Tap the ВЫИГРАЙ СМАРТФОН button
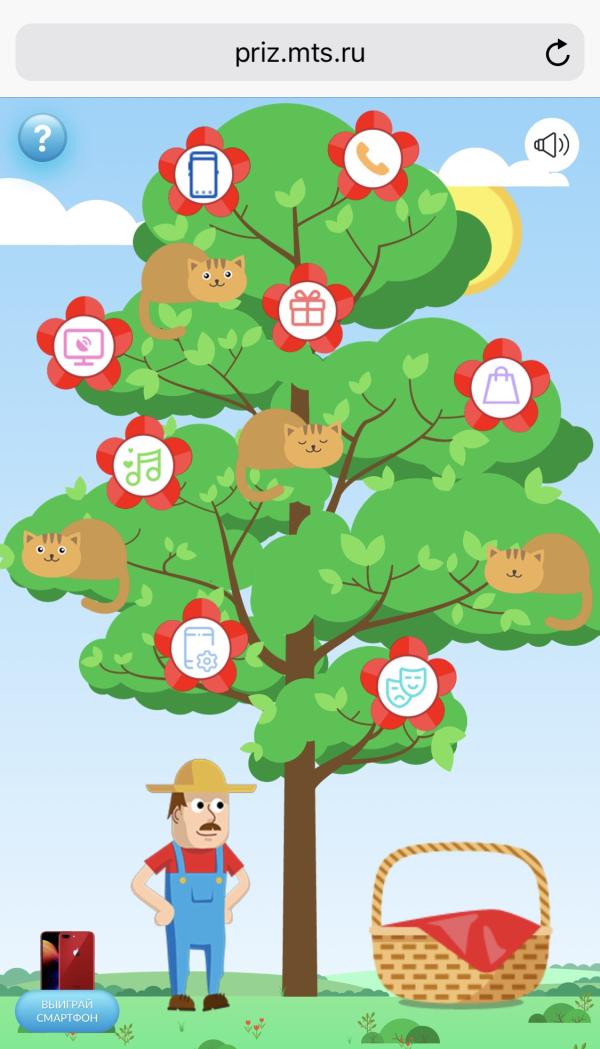 coord(67,1011)
